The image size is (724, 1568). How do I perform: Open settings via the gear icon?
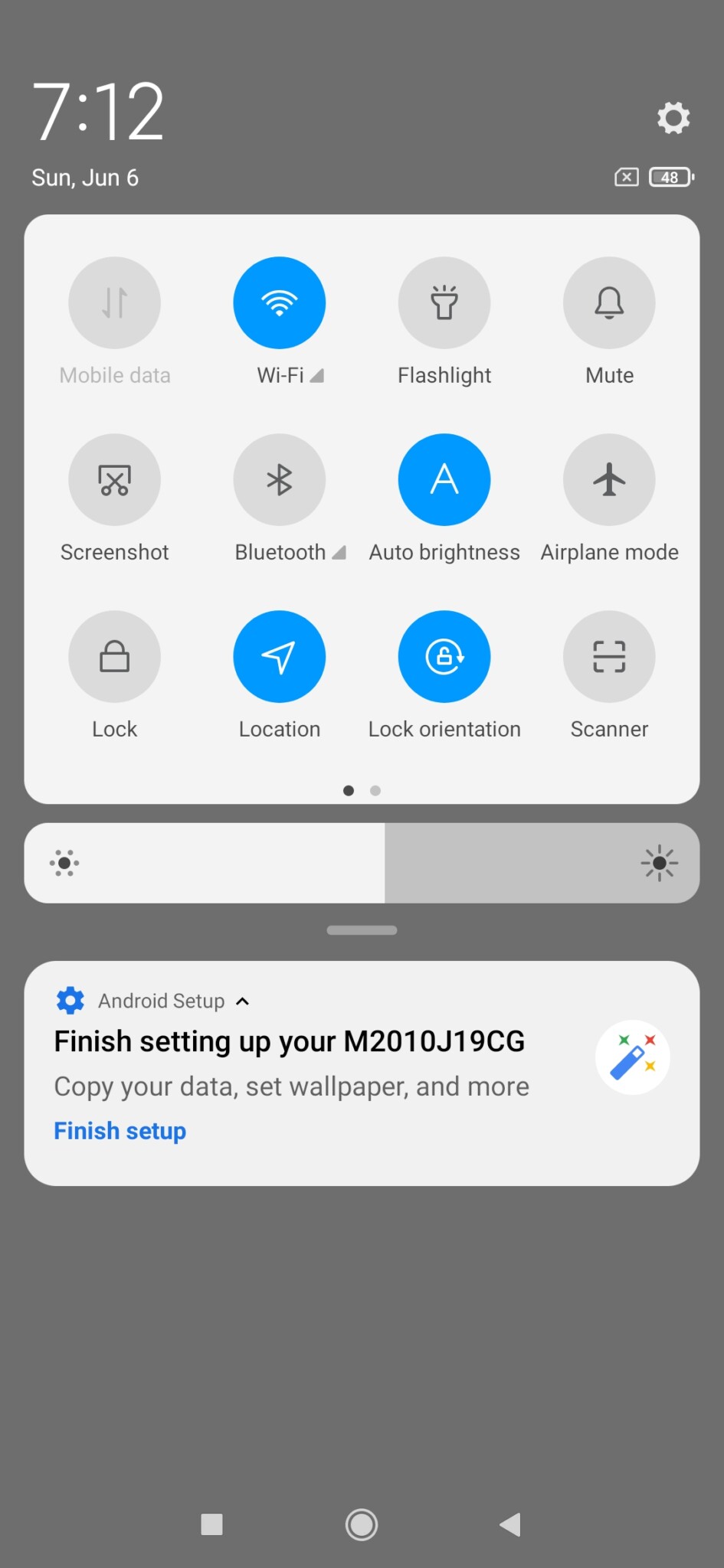(x=673, y=118)
